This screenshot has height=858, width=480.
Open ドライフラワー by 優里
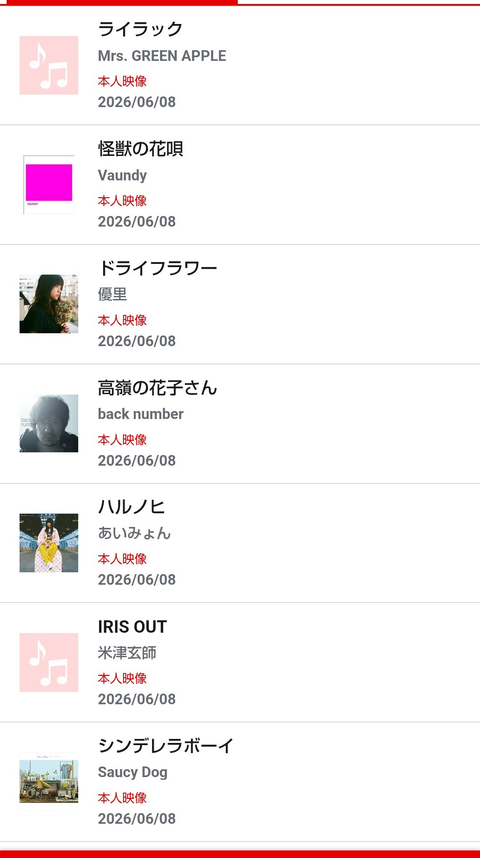240,304
